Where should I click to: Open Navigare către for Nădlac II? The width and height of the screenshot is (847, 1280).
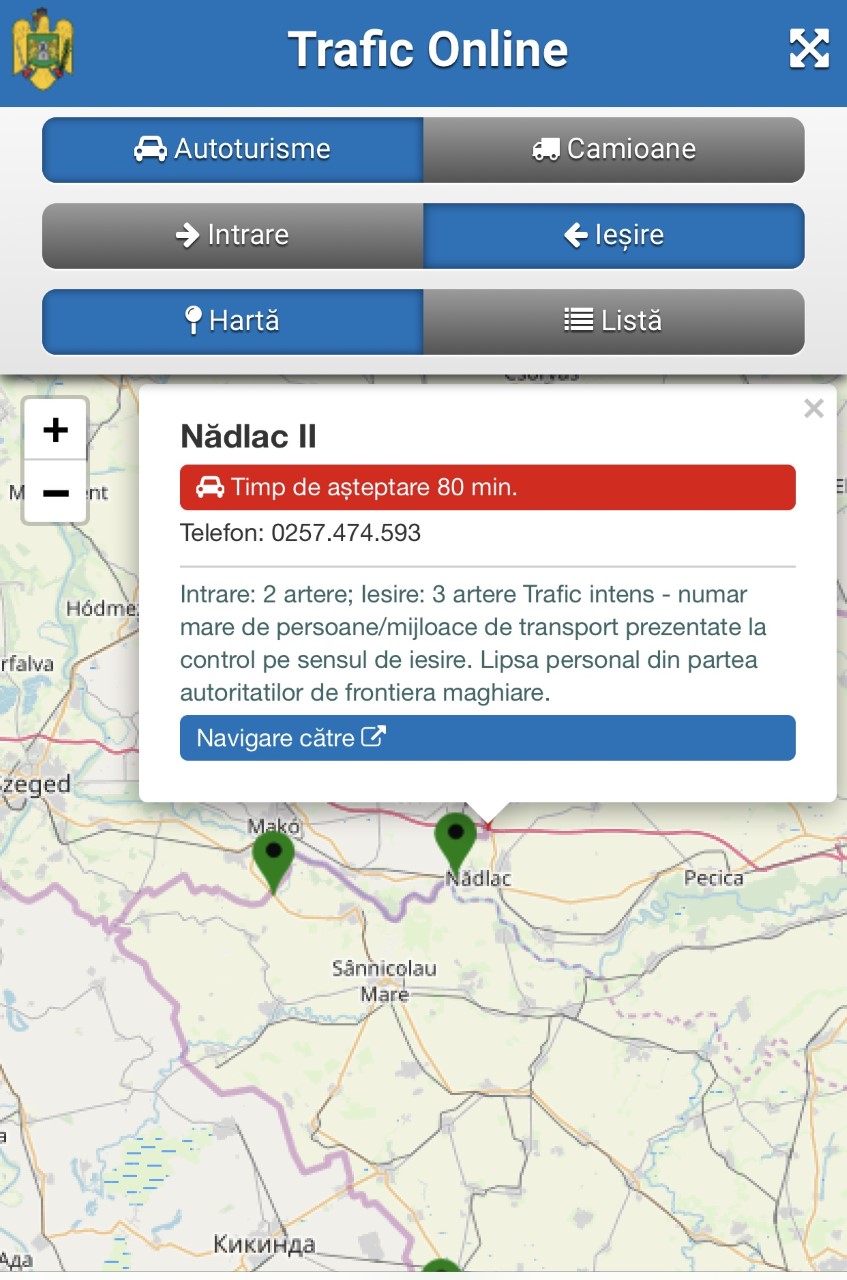488,738
